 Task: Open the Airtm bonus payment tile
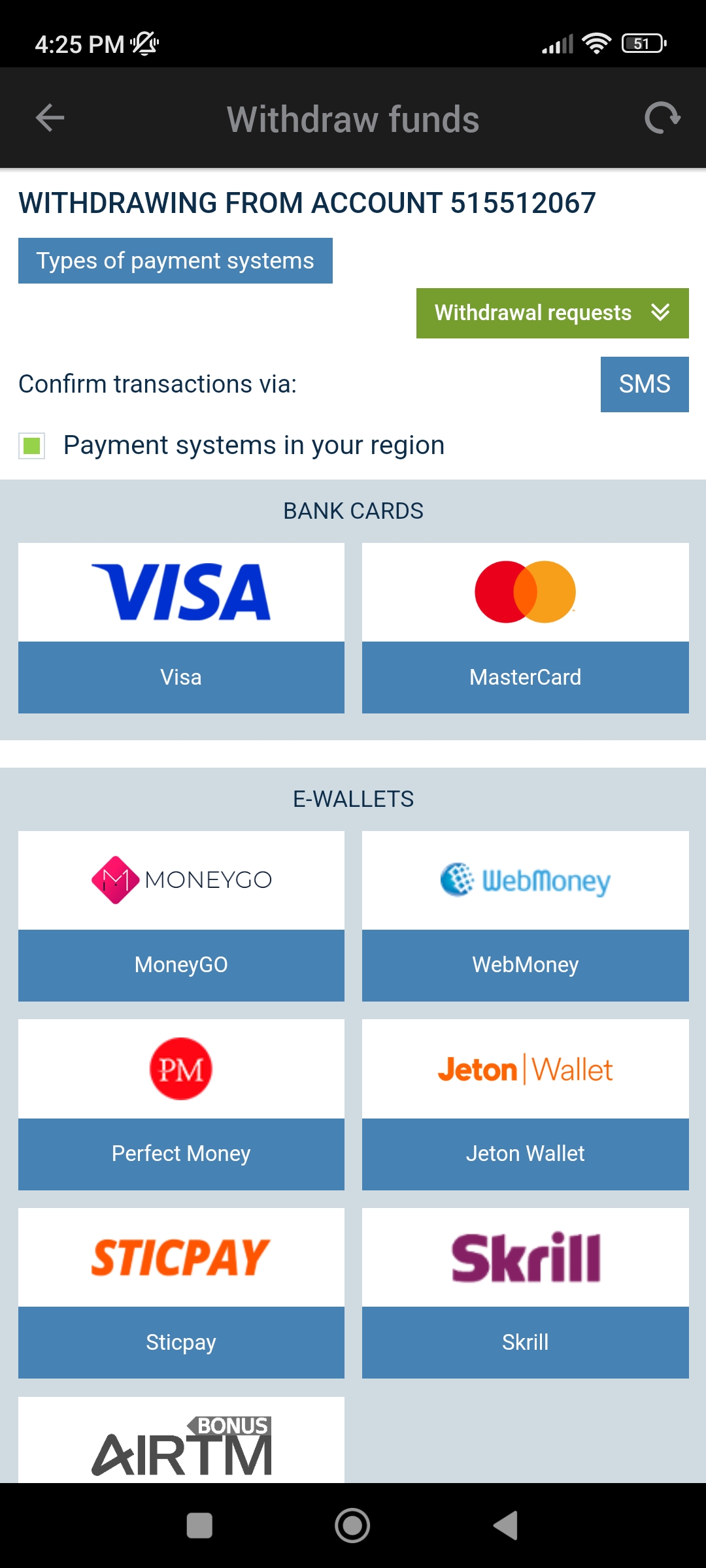point(181,1443)
